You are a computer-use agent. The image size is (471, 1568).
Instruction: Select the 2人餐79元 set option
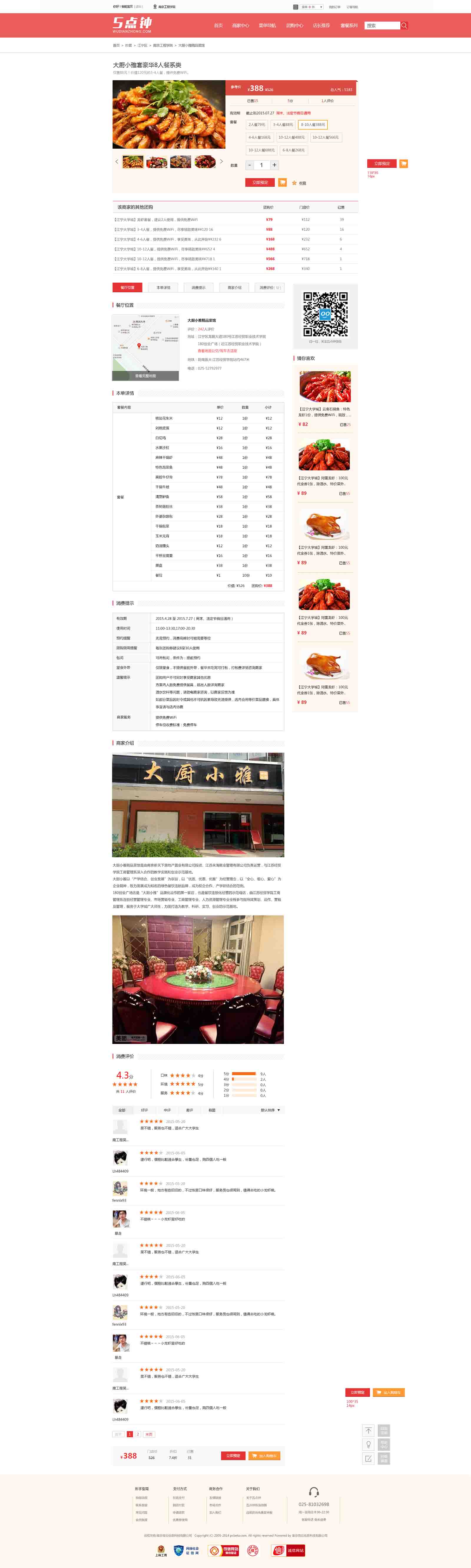click(x=256, y=125)
